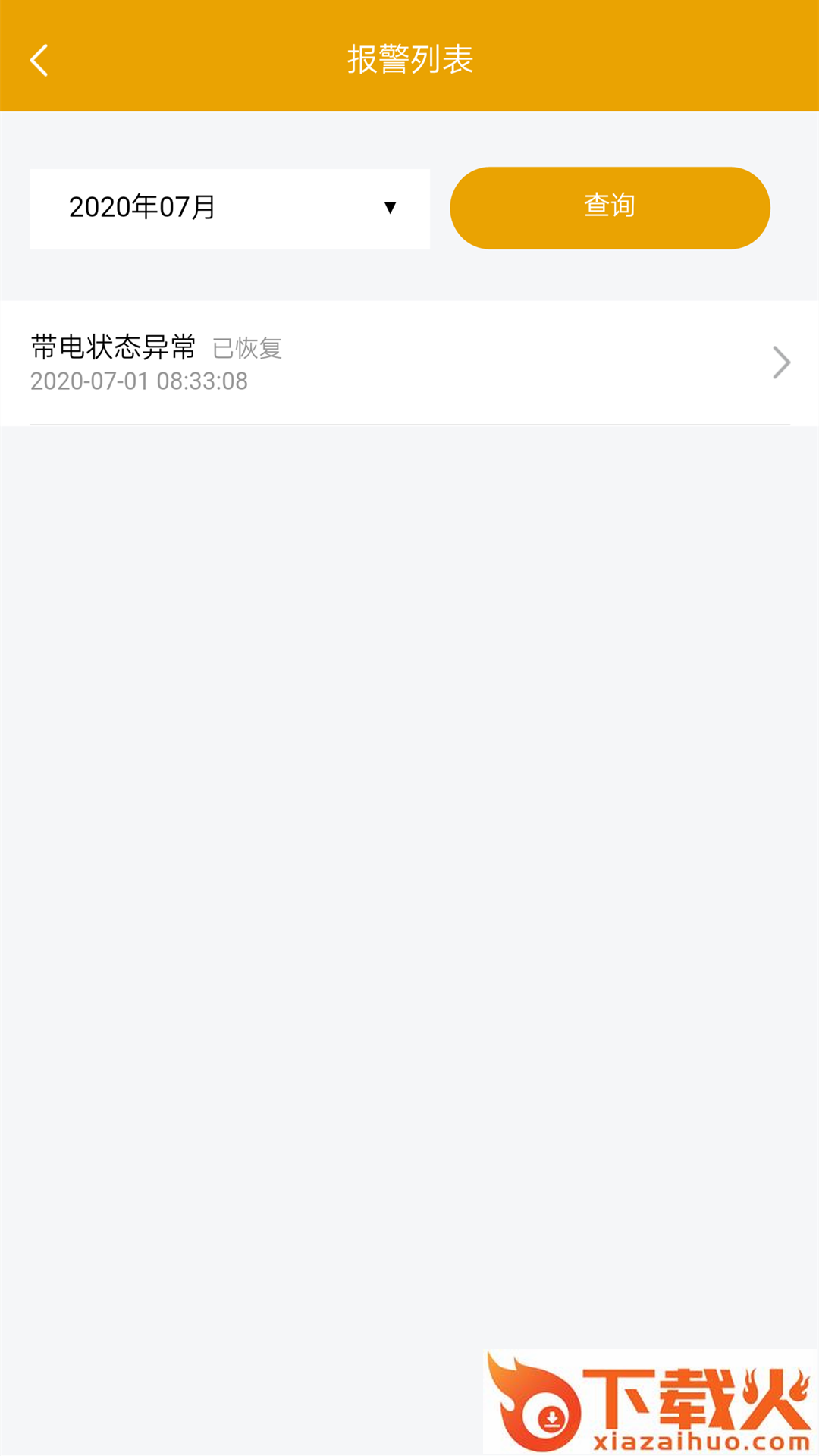The height and width of the screenshot is (1456, 819).
Task: Click the ▼ arrow beside 2020年07月
Action: [390, 208]
